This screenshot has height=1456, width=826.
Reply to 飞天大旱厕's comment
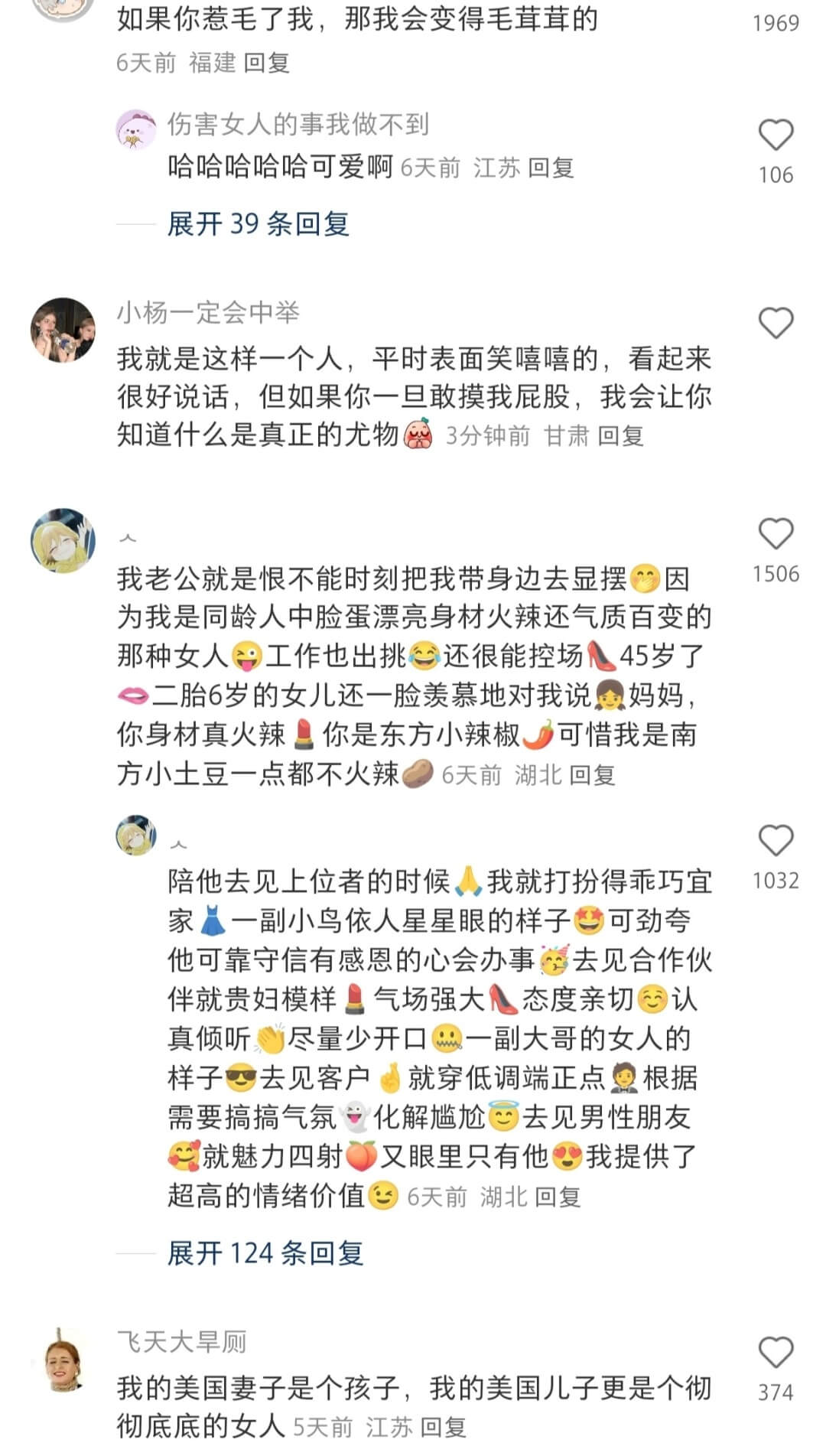tap(443, 1427)
